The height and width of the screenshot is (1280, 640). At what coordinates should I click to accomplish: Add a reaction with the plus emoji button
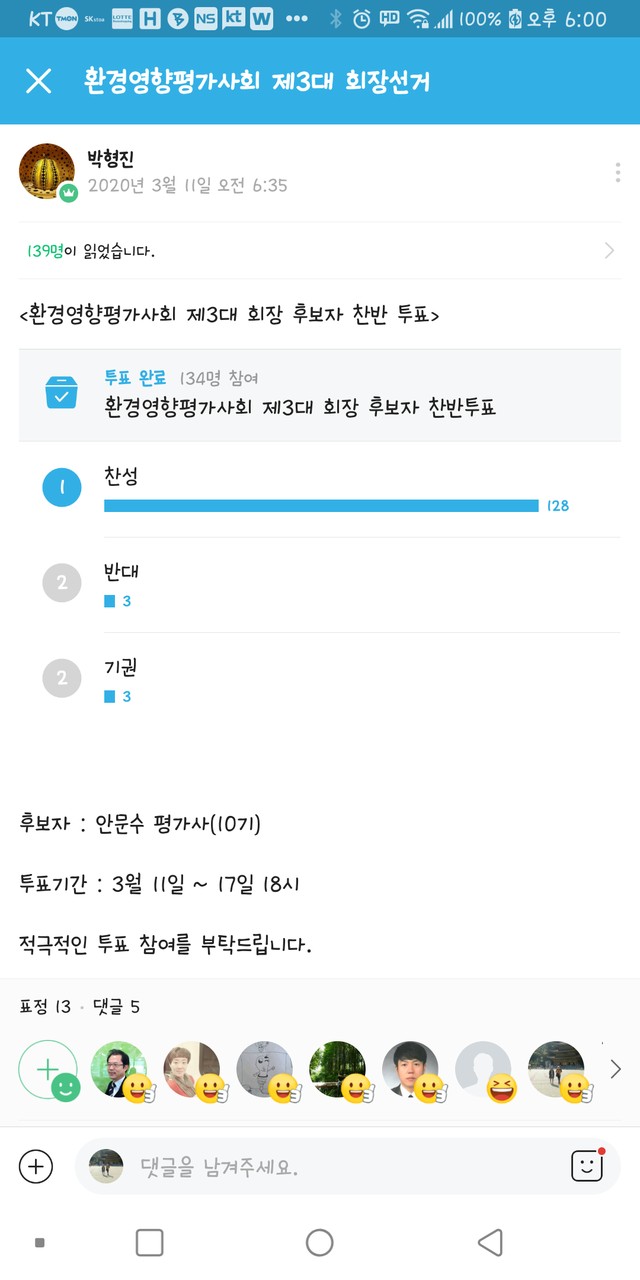(x=48, y=1069)
